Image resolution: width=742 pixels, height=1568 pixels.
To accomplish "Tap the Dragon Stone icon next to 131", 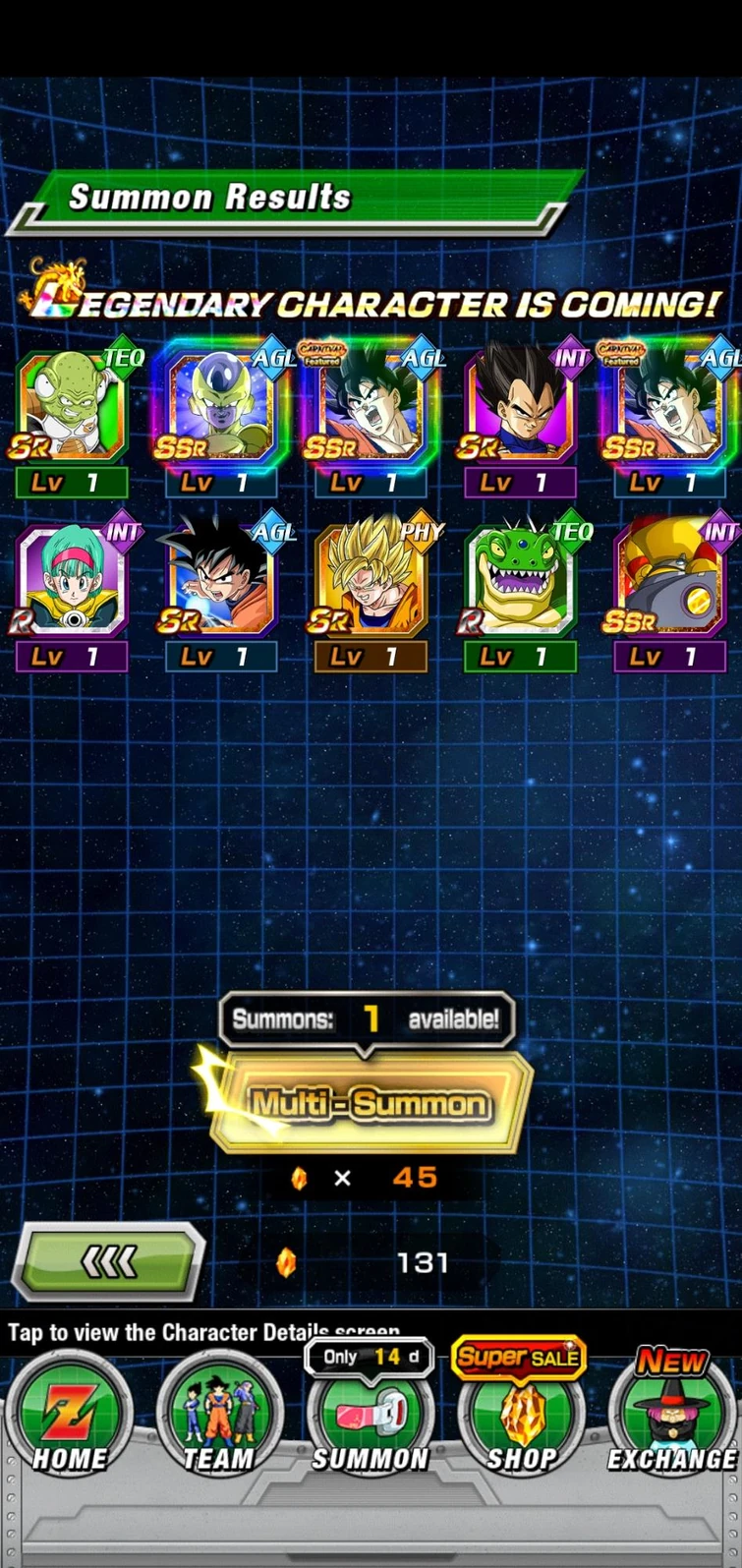I will (x=286, y=1262).
